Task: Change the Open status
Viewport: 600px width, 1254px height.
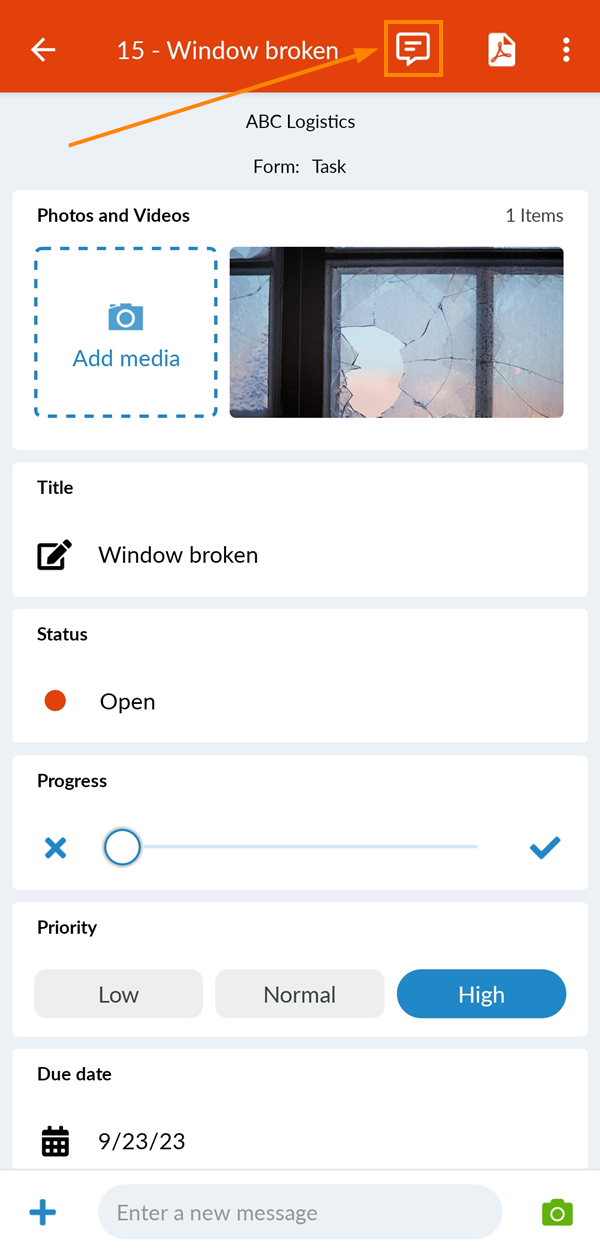Action: click(x=127, y=702)
